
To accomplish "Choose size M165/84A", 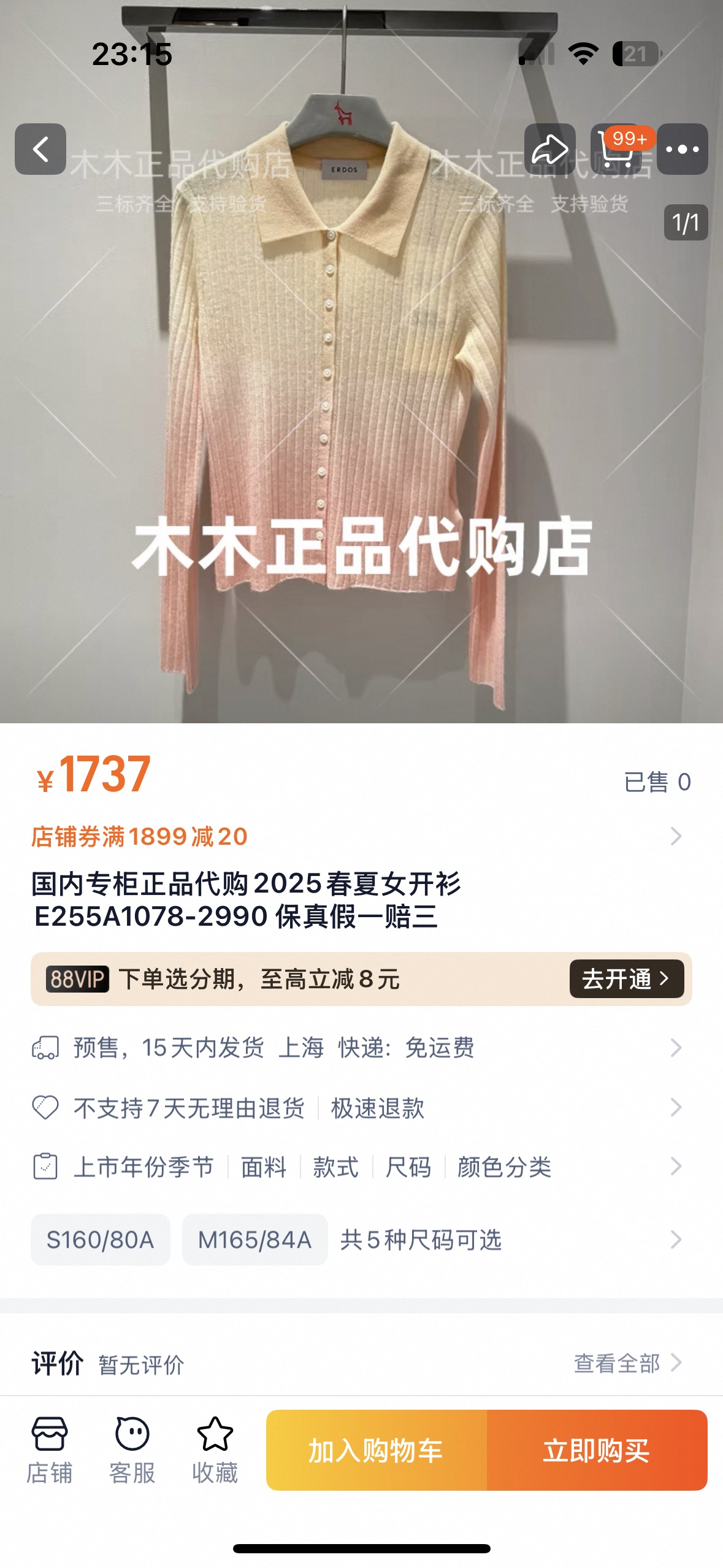I will pyautogui.click(x=254, y=1240).
